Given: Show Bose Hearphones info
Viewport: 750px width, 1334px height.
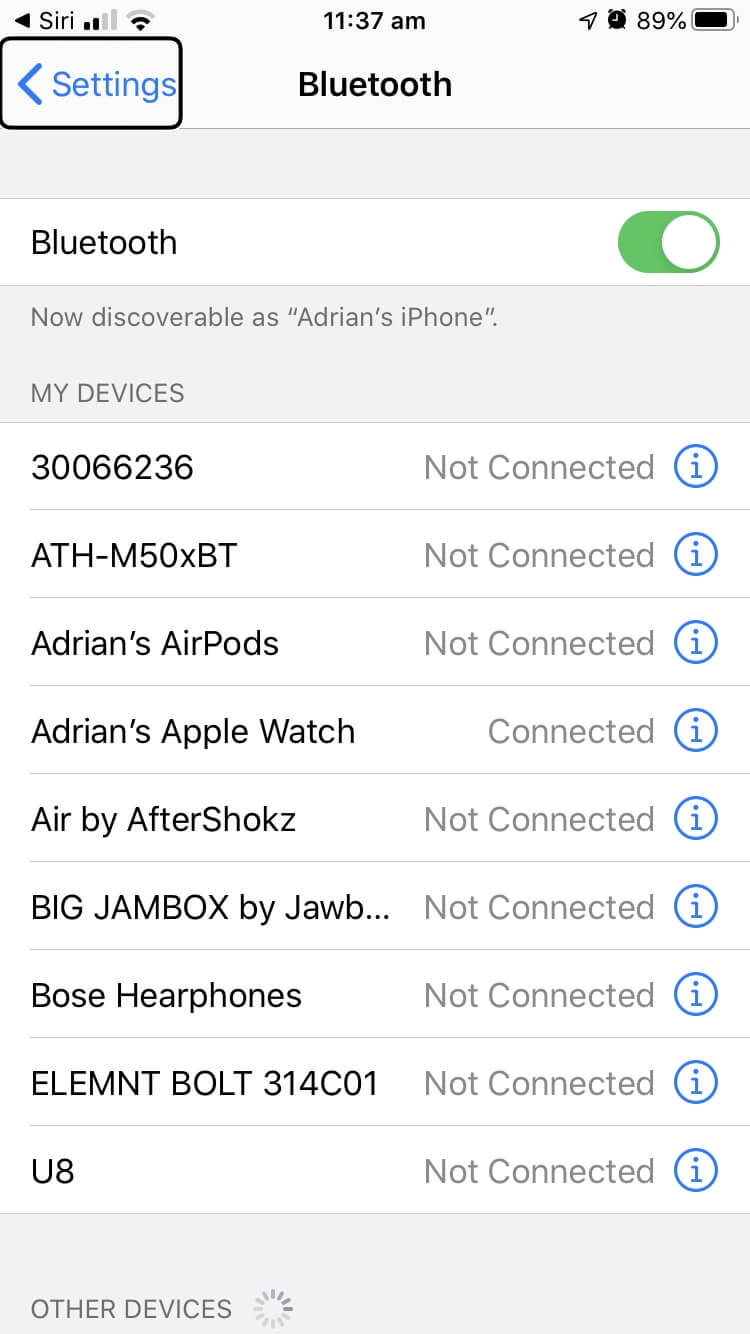Looking at the screenshot, I should coord(696,995).
